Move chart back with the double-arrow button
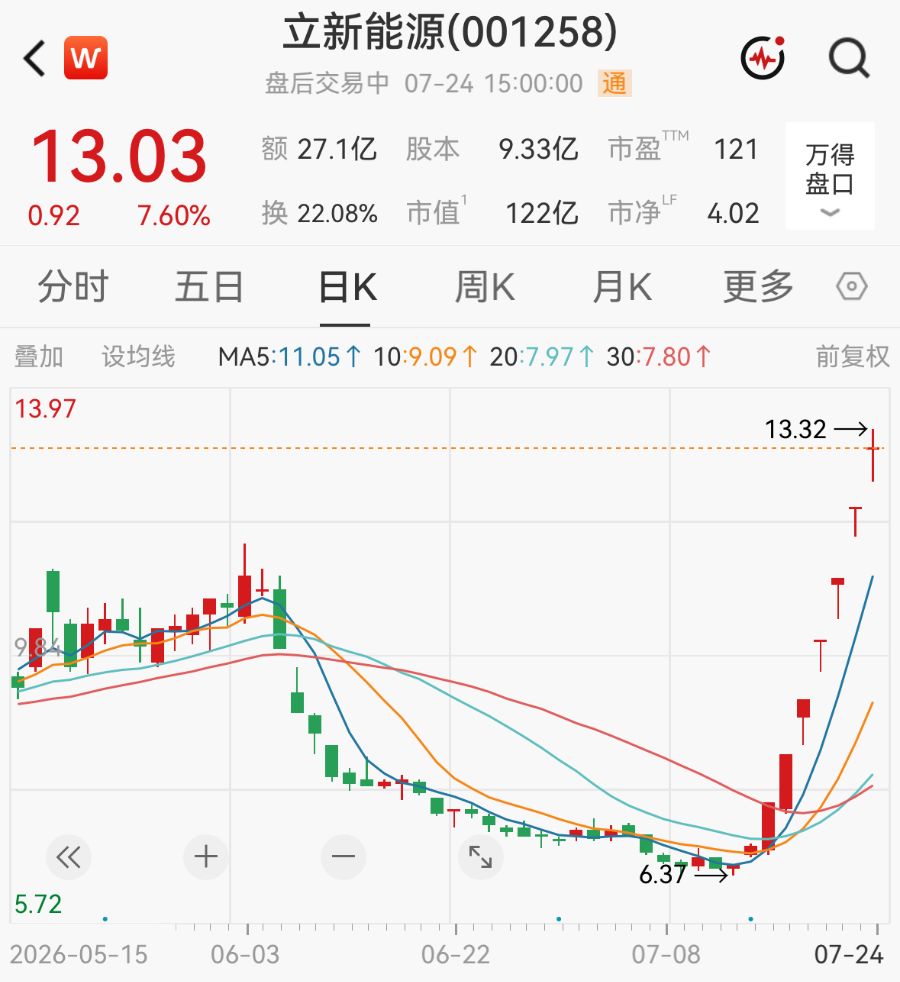Viewport: 900px width, 982px height. 69,857
